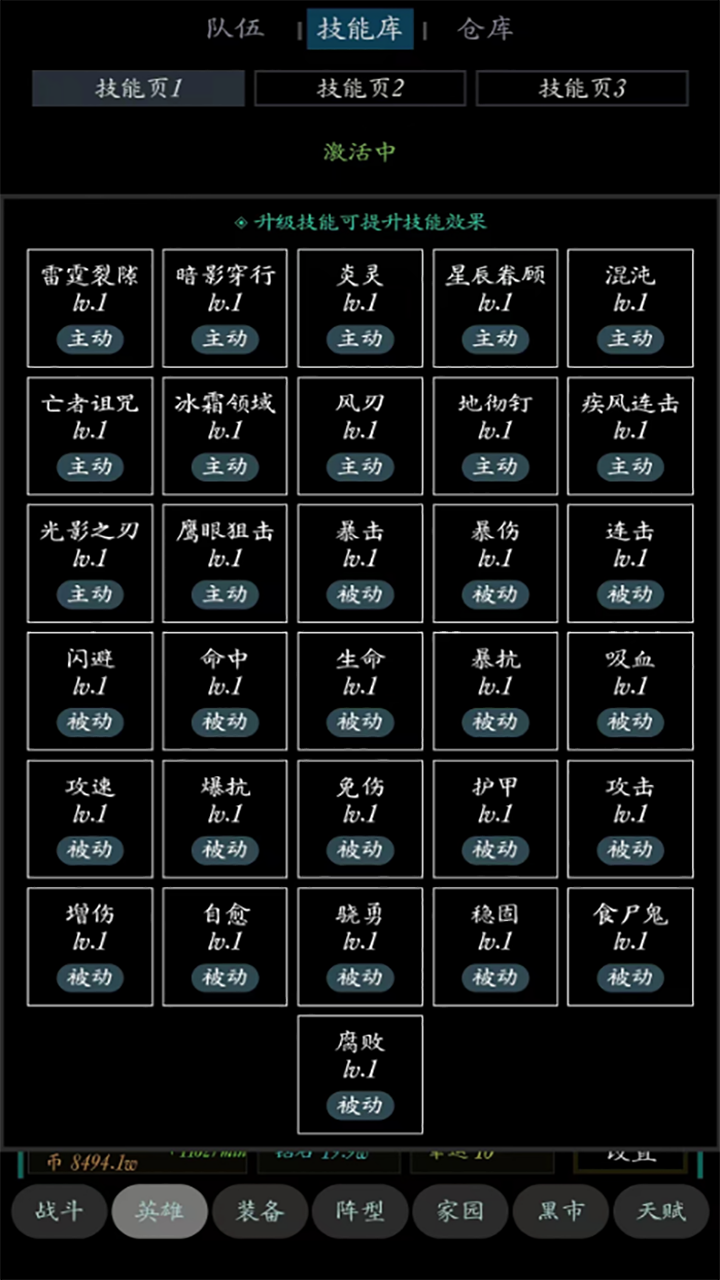This screenshot has height=1280, width=720.
Task: Open the 仓库 tab
Action: (x=485, y=29)
